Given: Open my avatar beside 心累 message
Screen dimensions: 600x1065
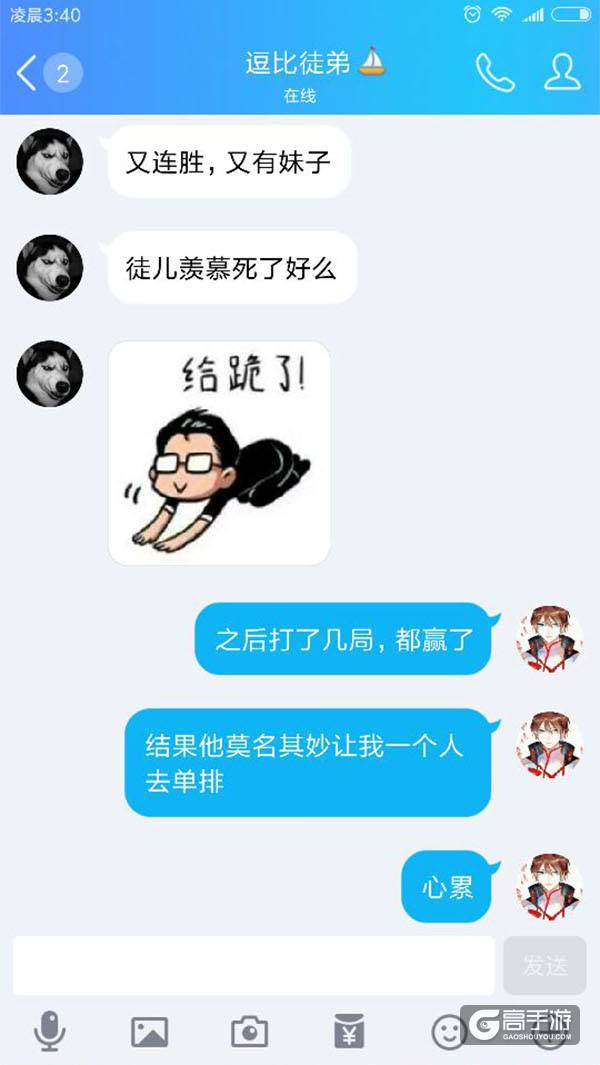Looking at the screenshot, I should pos(549,887).
